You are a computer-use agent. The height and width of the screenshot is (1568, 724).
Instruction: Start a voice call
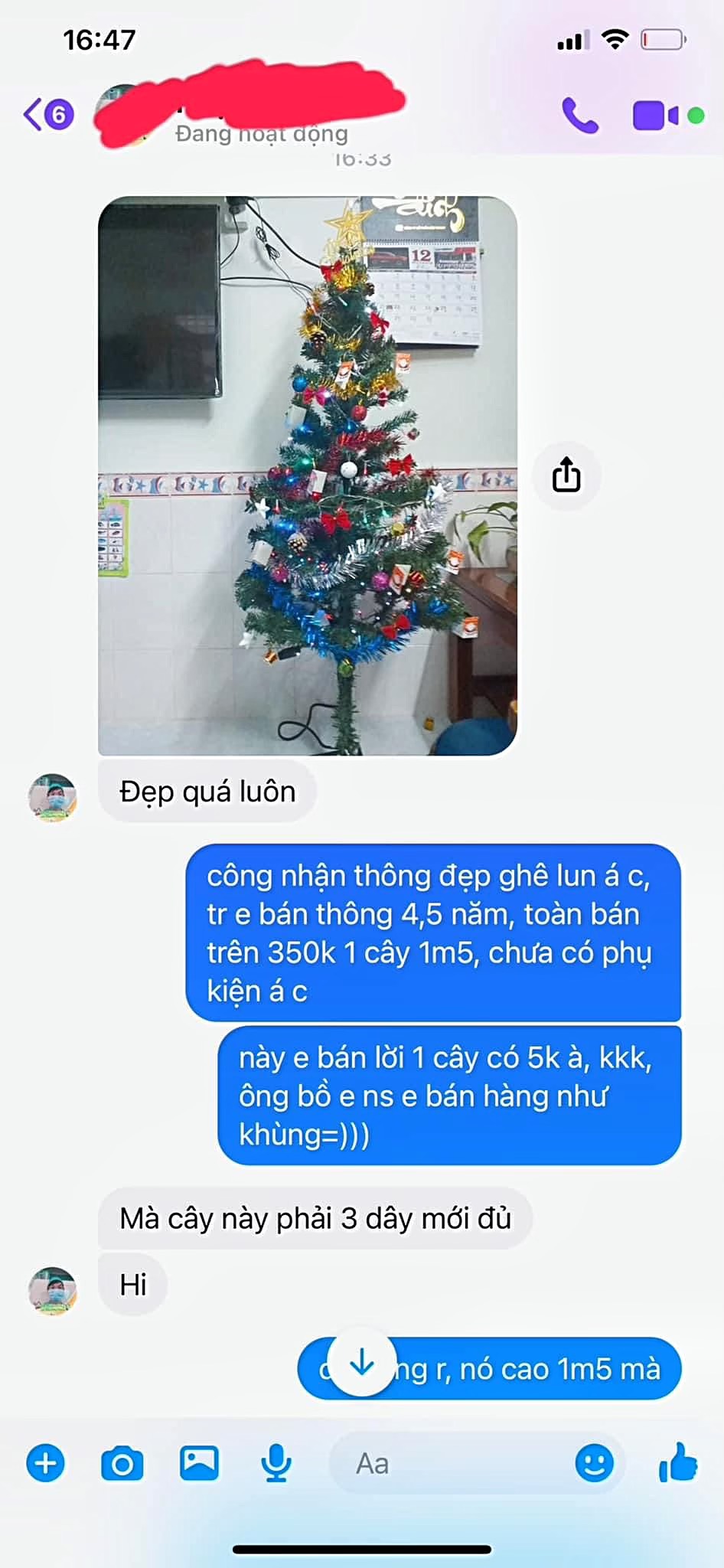[x=580, y=116]
